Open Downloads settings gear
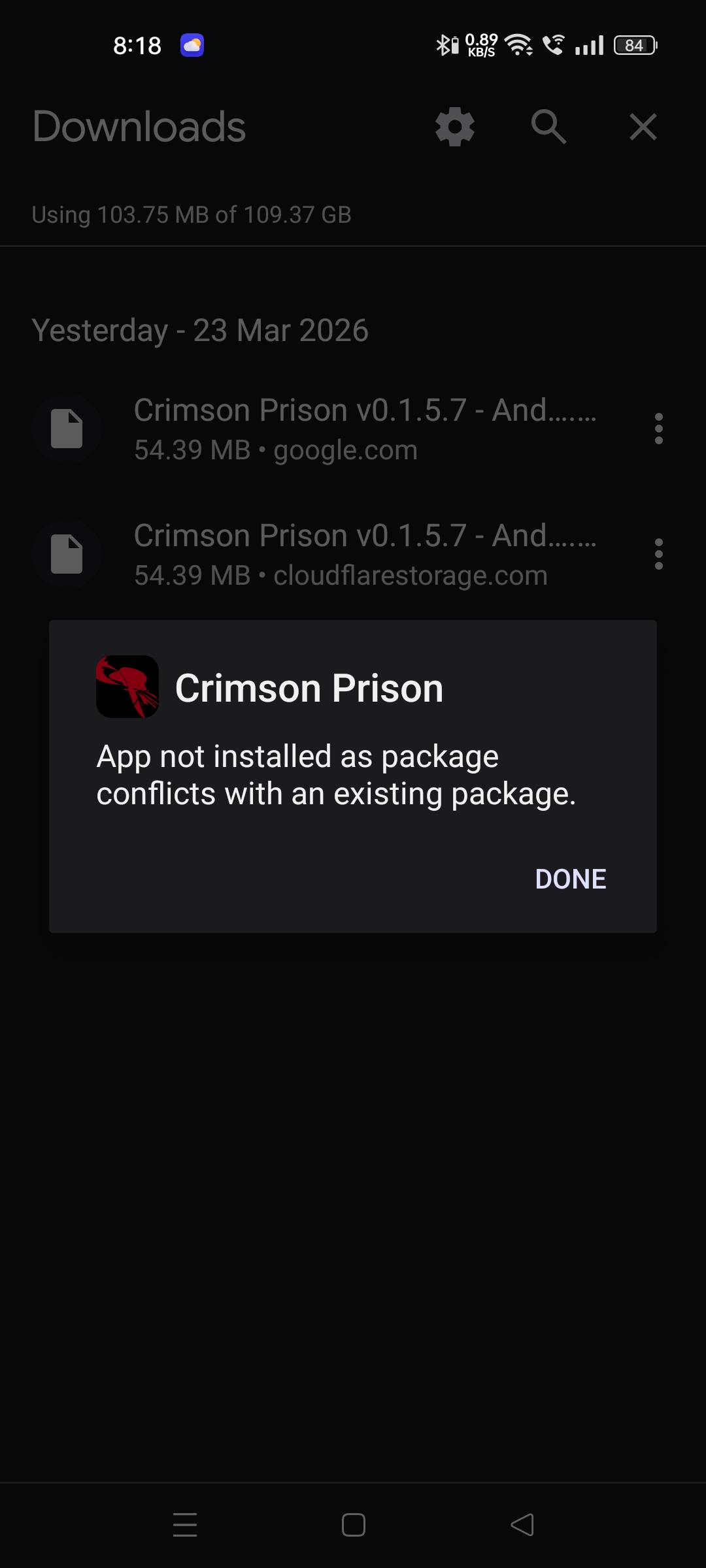The width and height of the screenshot is (706, 1568). (x=455, y=127)
